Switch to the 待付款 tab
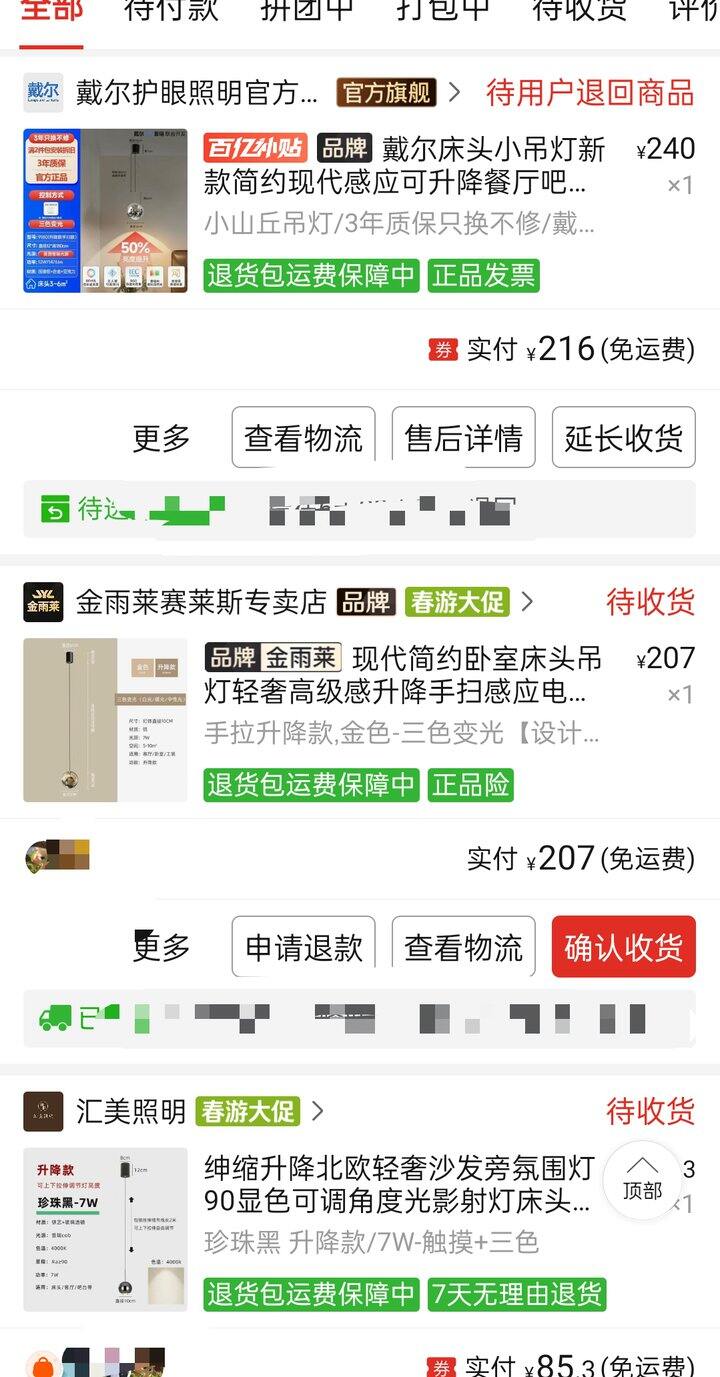This screenshot has width=720, height=1377. click(x=171, y=10)
